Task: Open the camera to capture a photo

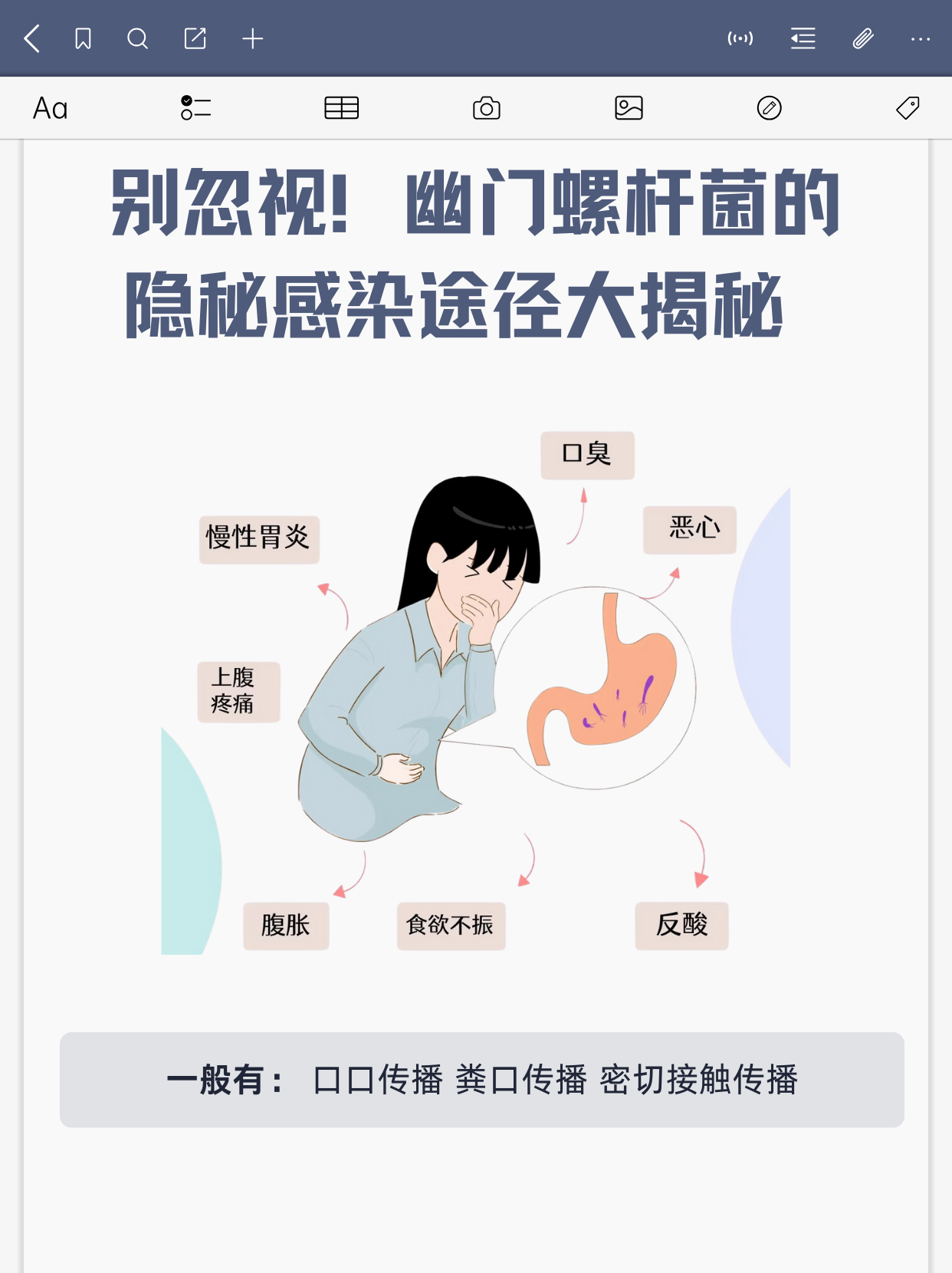Action: coord(487,108)
